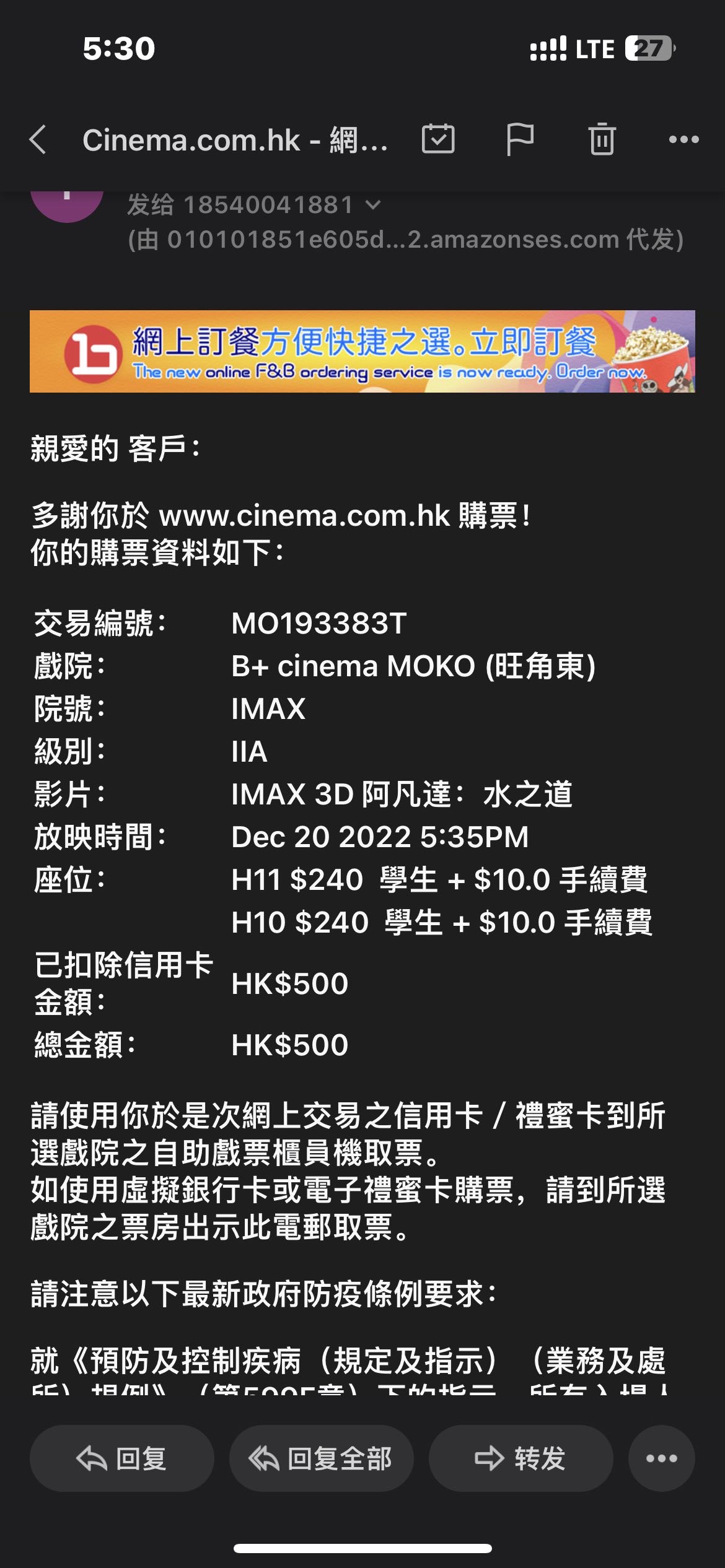725x1568 pixels.
Task: Open the top bar overflow menu
Action: pyautogui.click(x=683, y=139)
